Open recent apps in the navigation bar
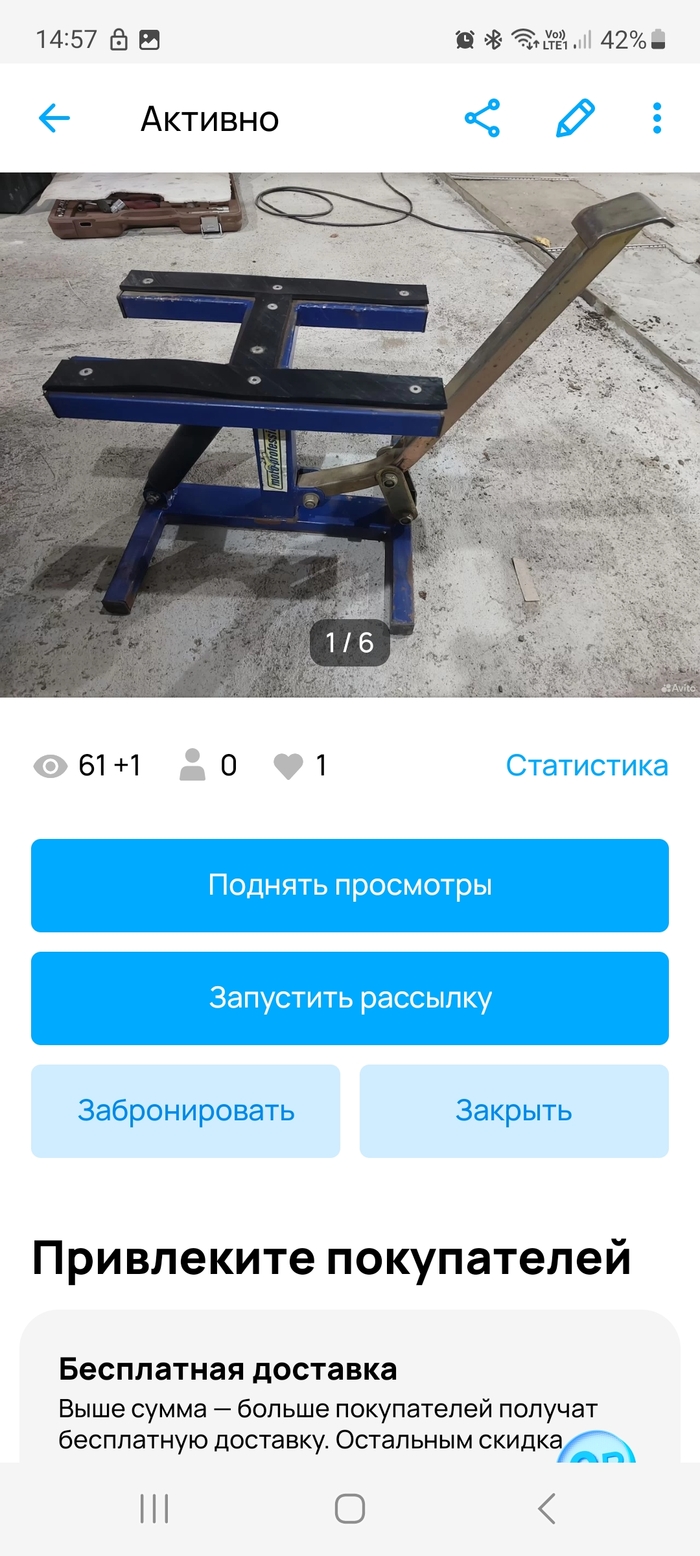The height and width of the screenshot is (1556, 700). click(x=154, y=1509)
